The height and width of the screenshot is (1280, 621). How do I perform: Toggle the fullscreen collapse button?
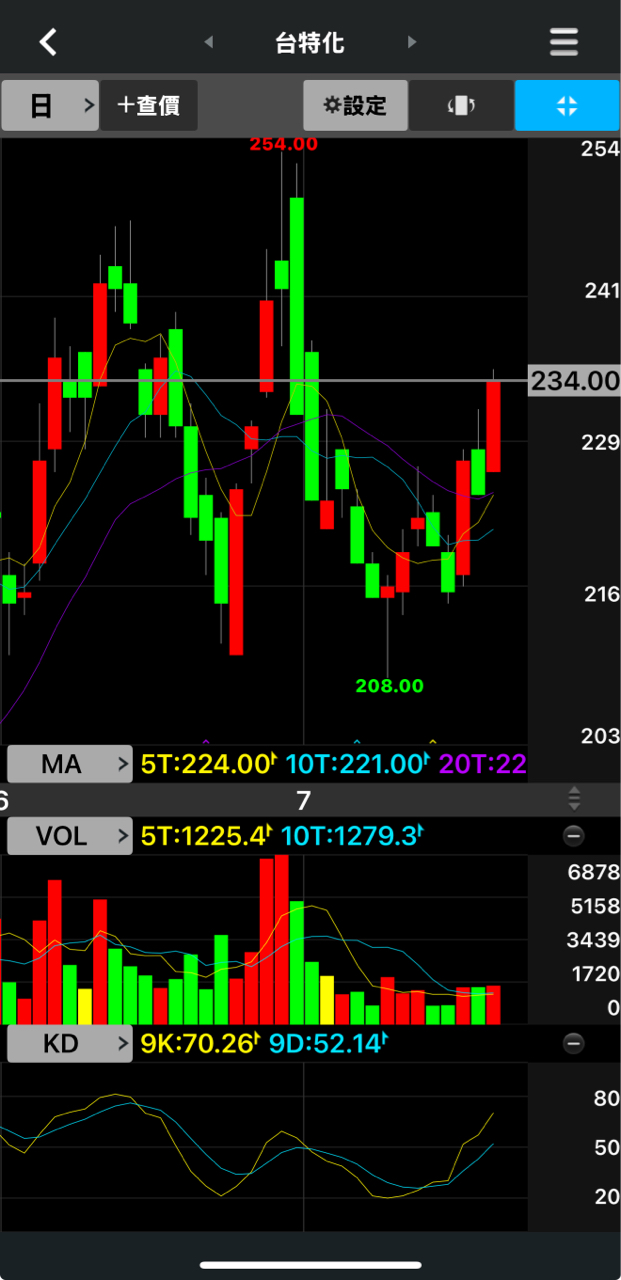pos(567,106)
